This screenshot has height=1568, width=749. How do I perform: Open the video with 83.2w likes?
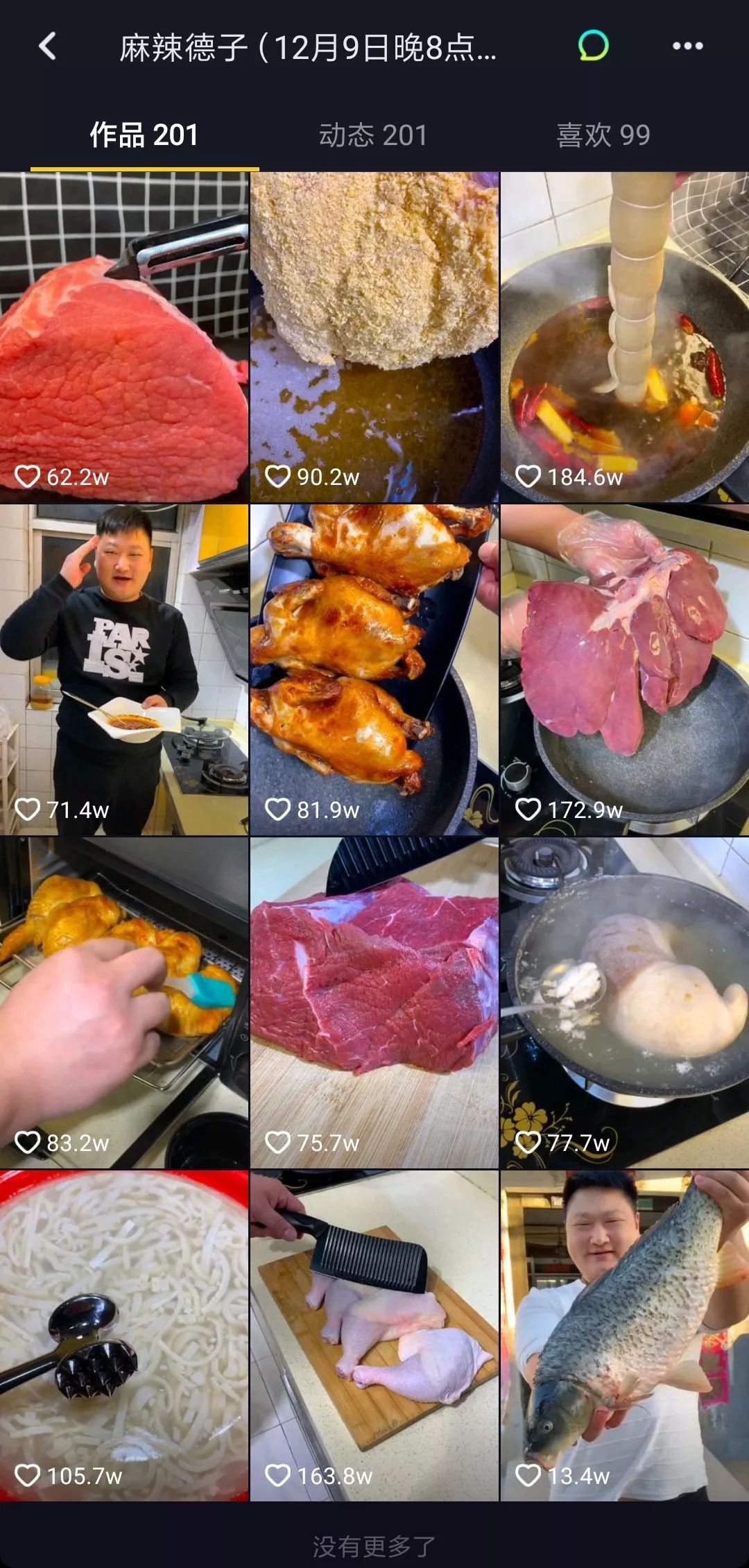[124, 1003]
